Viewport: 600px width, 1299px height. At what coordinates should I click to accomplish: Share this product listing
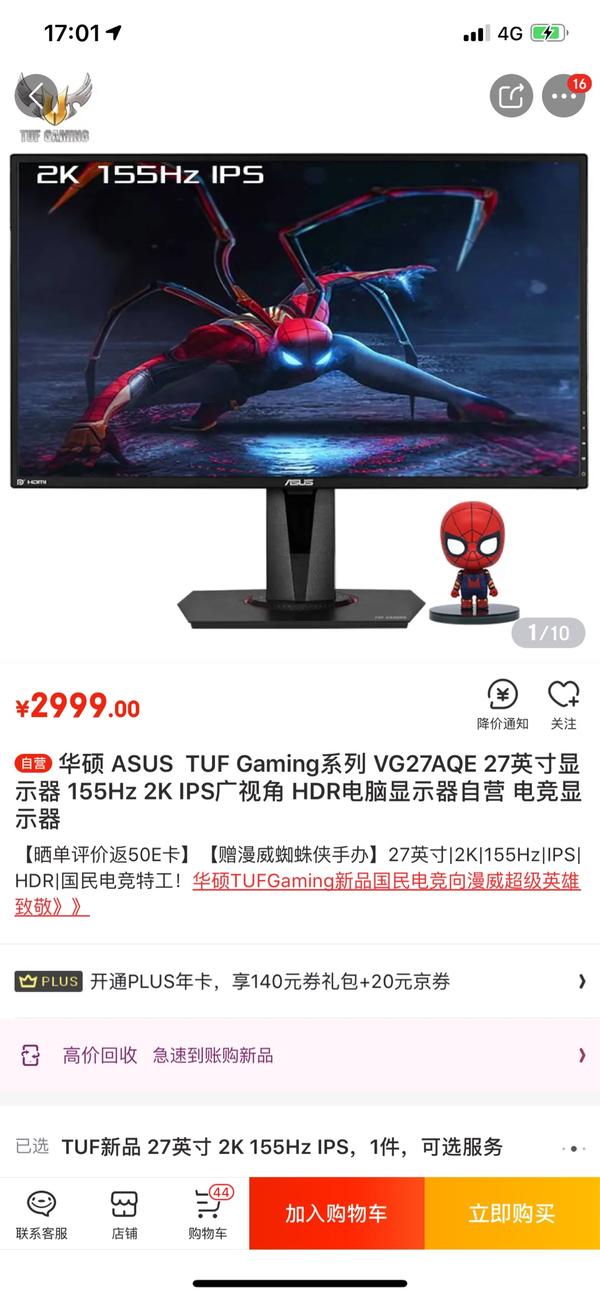[511, 97]
